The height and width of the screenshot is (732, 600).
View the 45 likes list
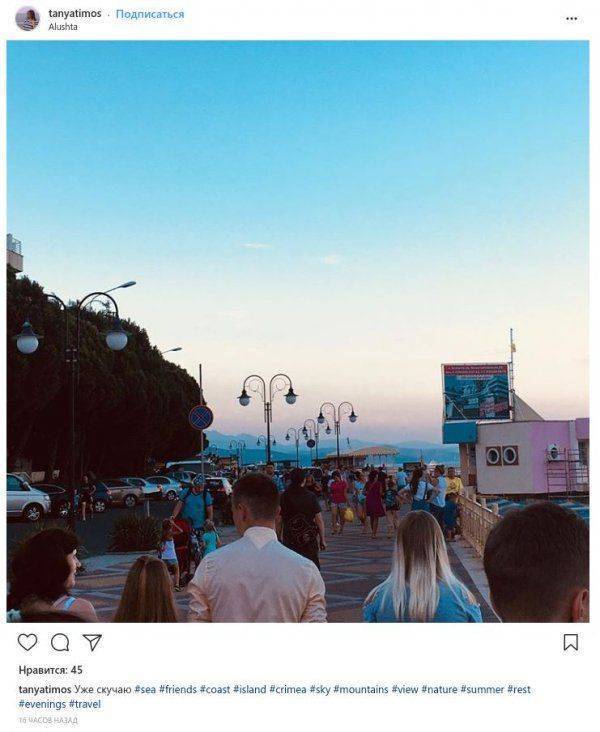(50, 670)
